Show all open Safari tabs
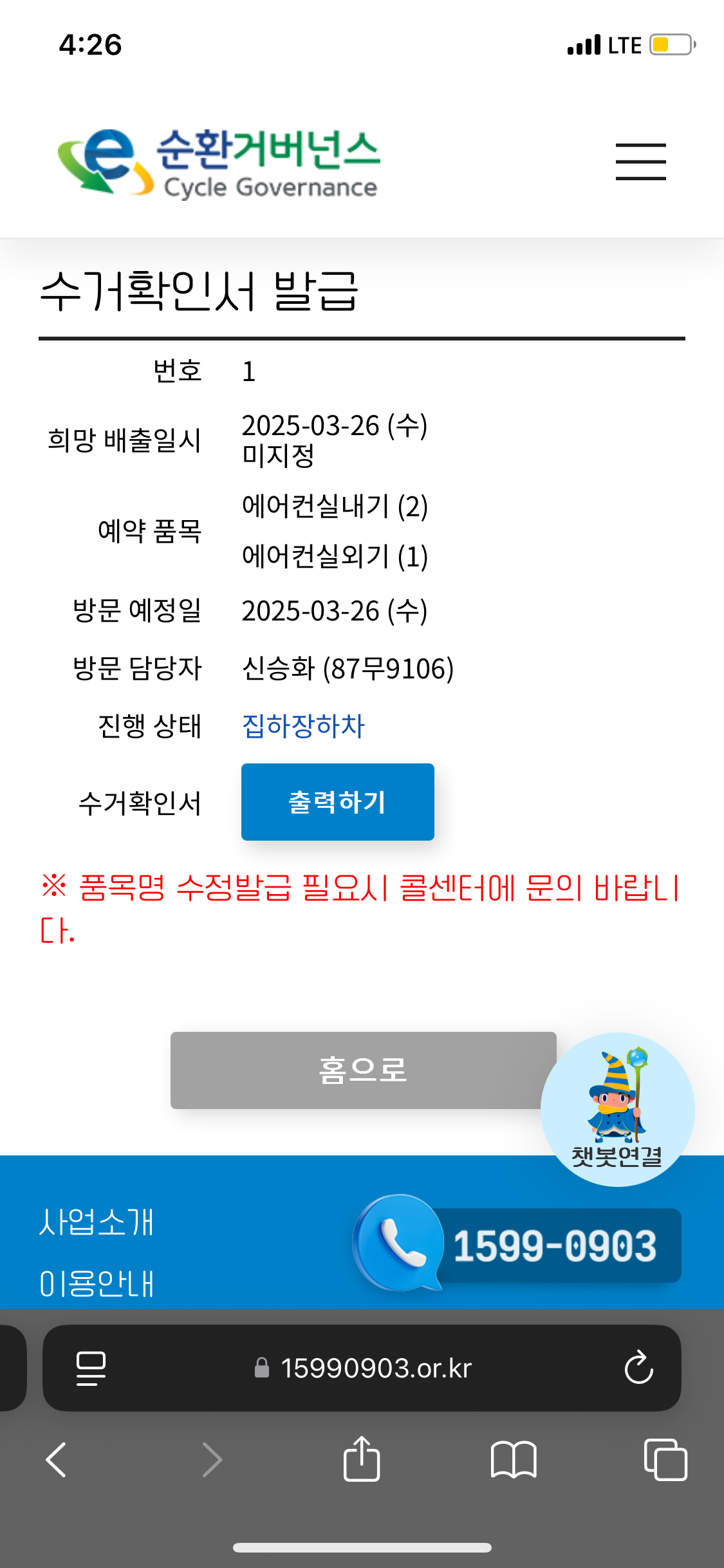This screenshot has height=1568, width=724. coord(665,1459)
